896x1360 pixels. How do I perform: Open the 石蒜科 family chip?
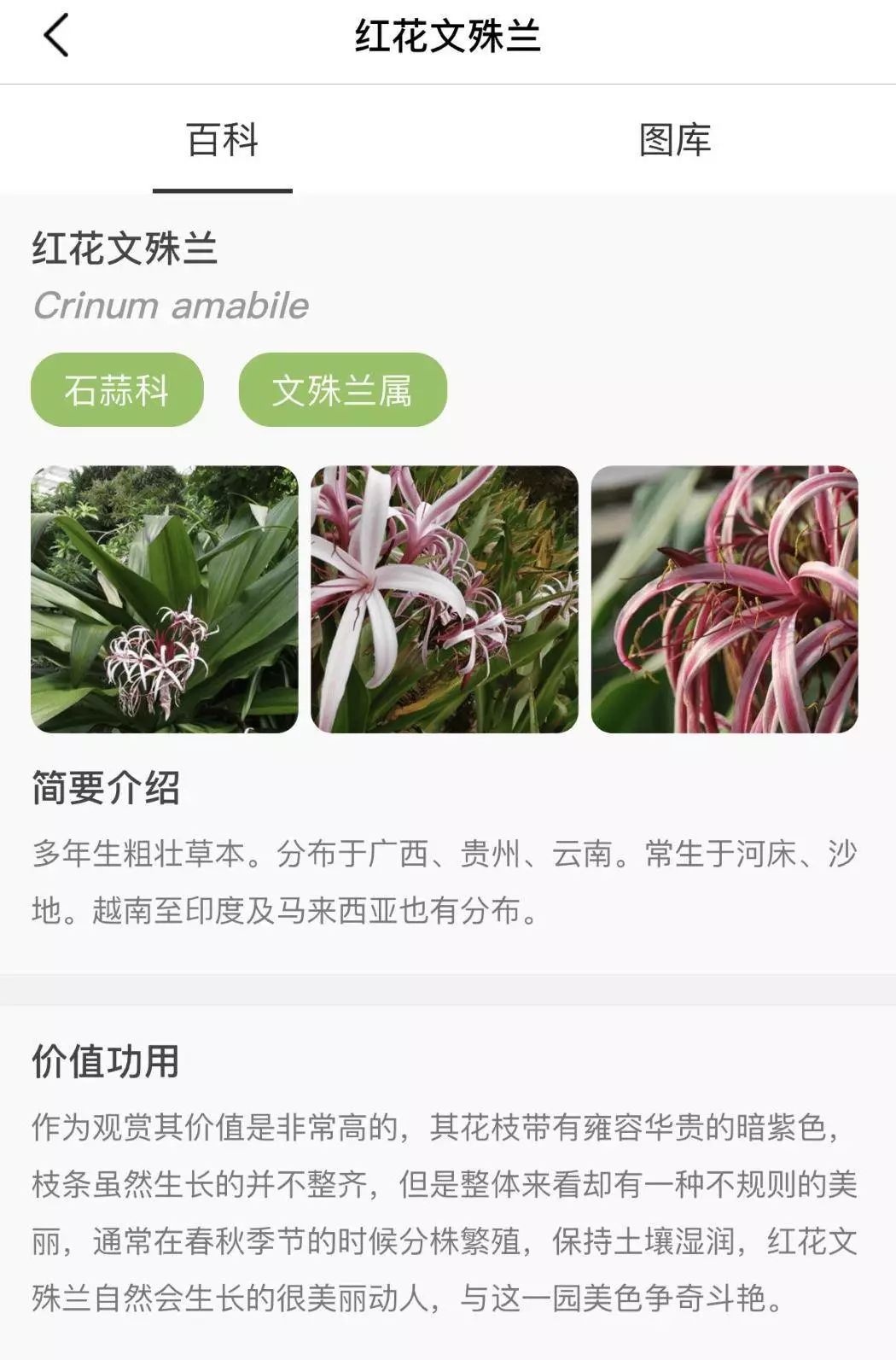[117, 390]
